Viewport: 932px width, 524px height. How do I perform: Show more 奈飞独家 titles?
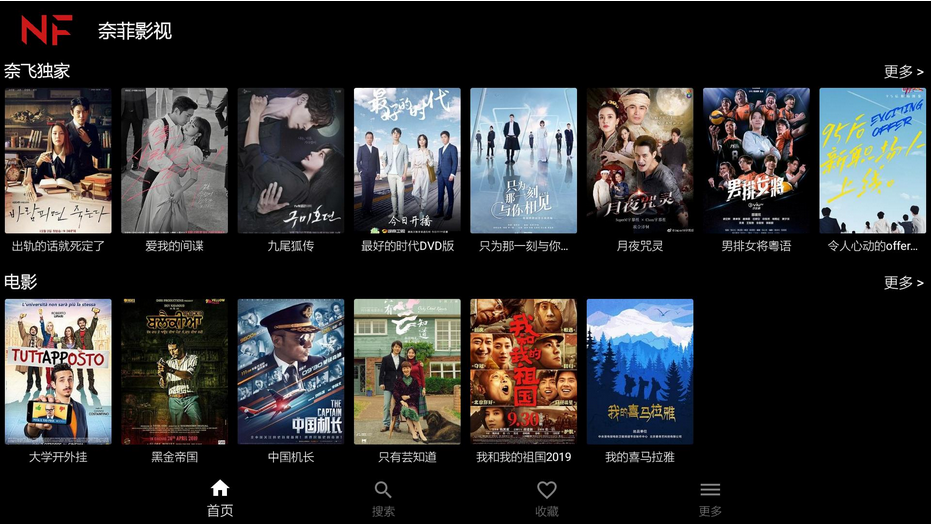902,72
